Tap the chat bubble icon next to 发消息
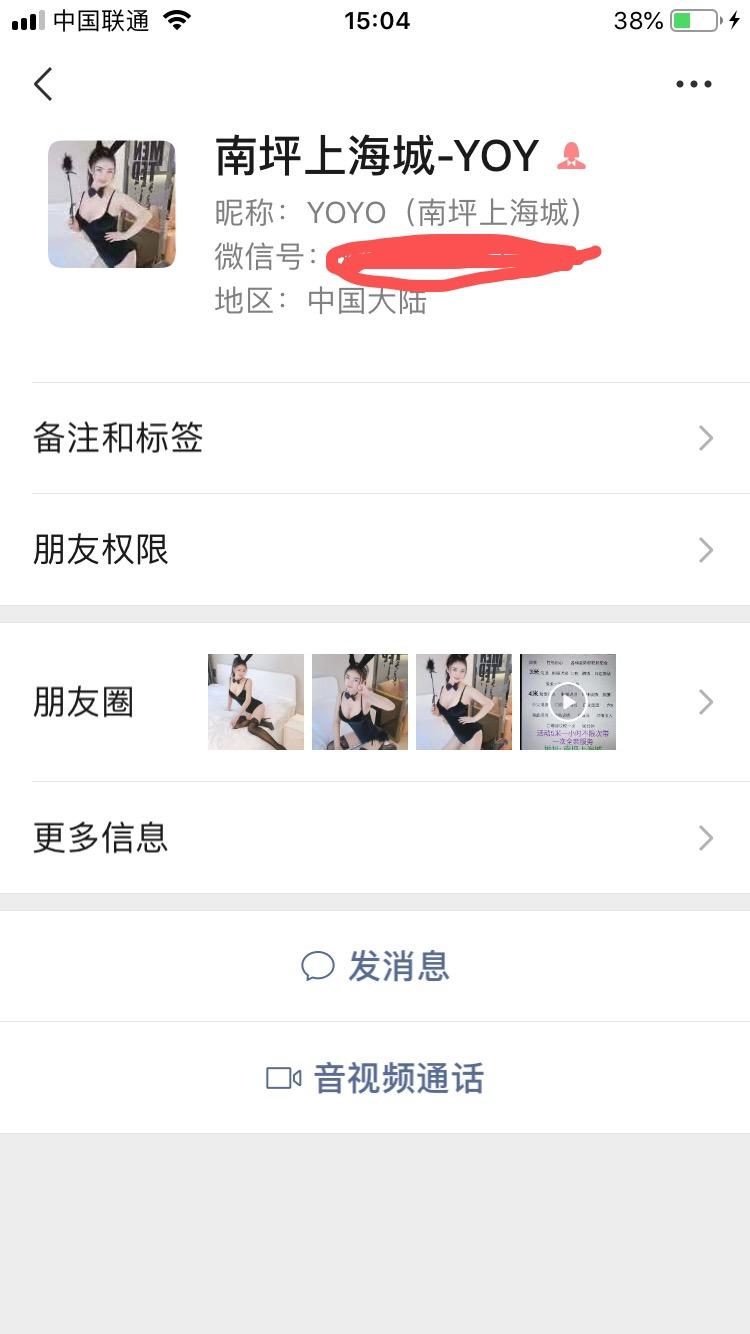 point(319,966)
